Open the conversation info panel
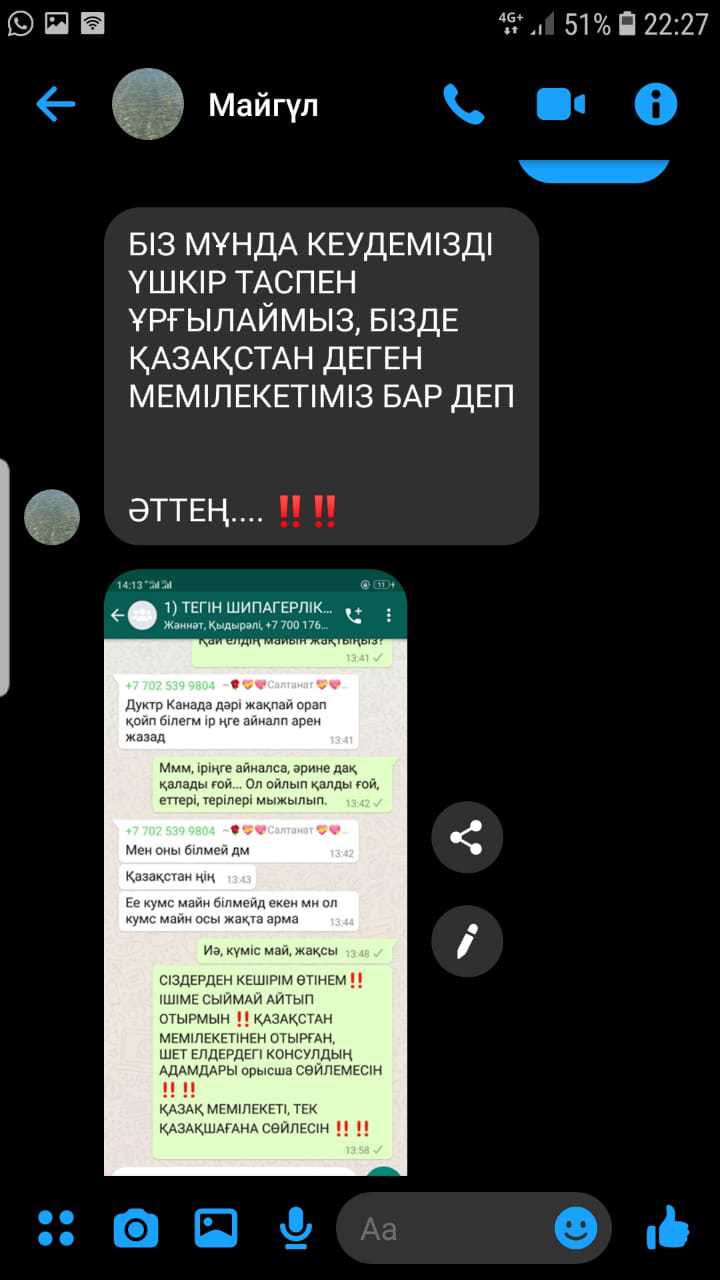This screenshot has width=720, height=1280. point(655,103)
